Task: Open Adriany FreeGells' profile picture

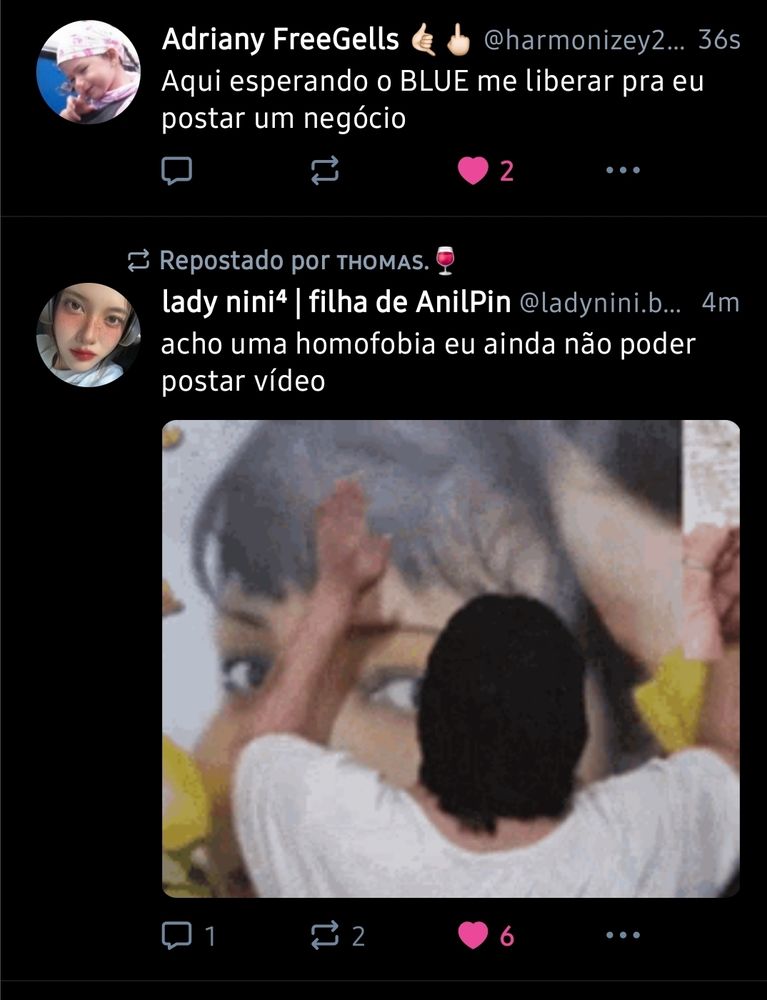Action: coord(88,71)
